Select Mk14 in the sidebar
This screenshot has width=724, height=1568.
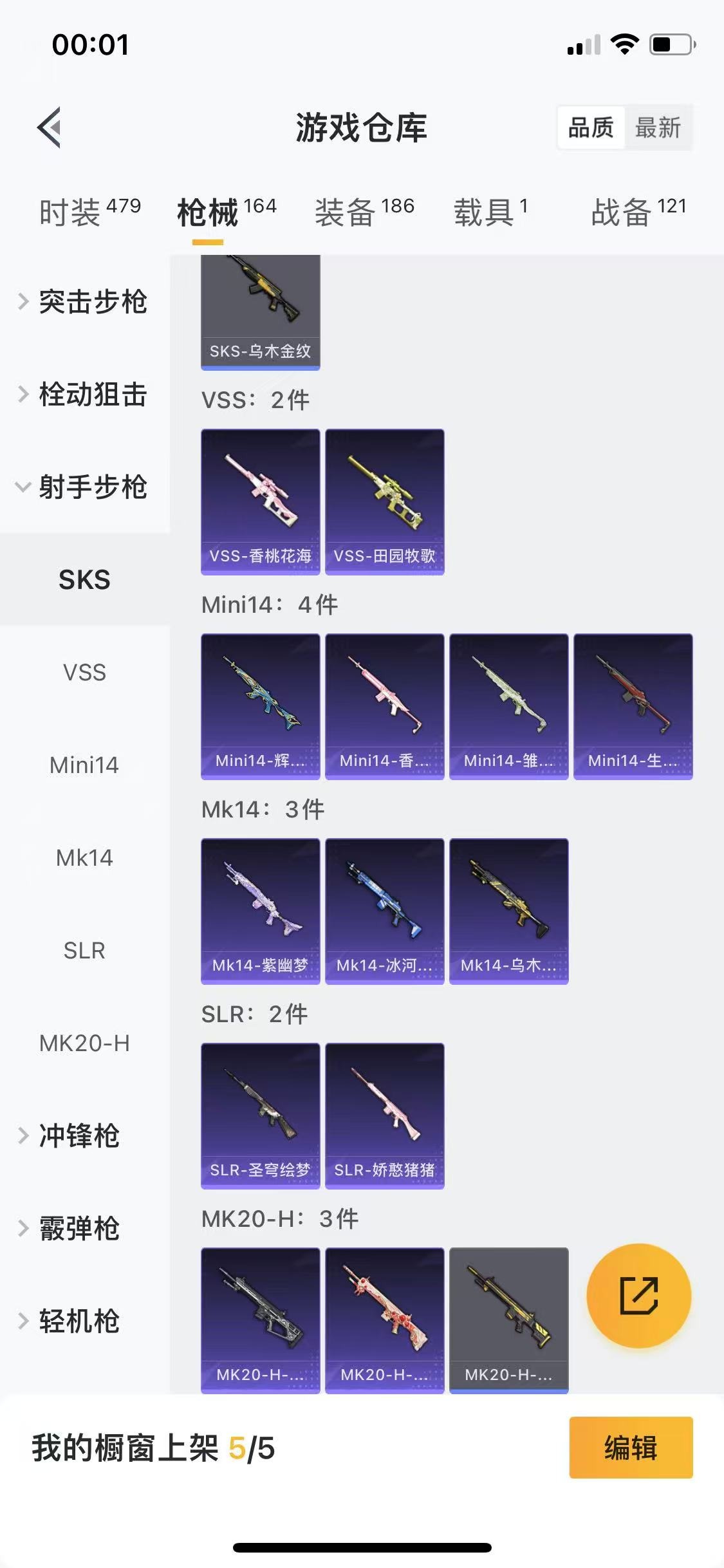point(84,858)
